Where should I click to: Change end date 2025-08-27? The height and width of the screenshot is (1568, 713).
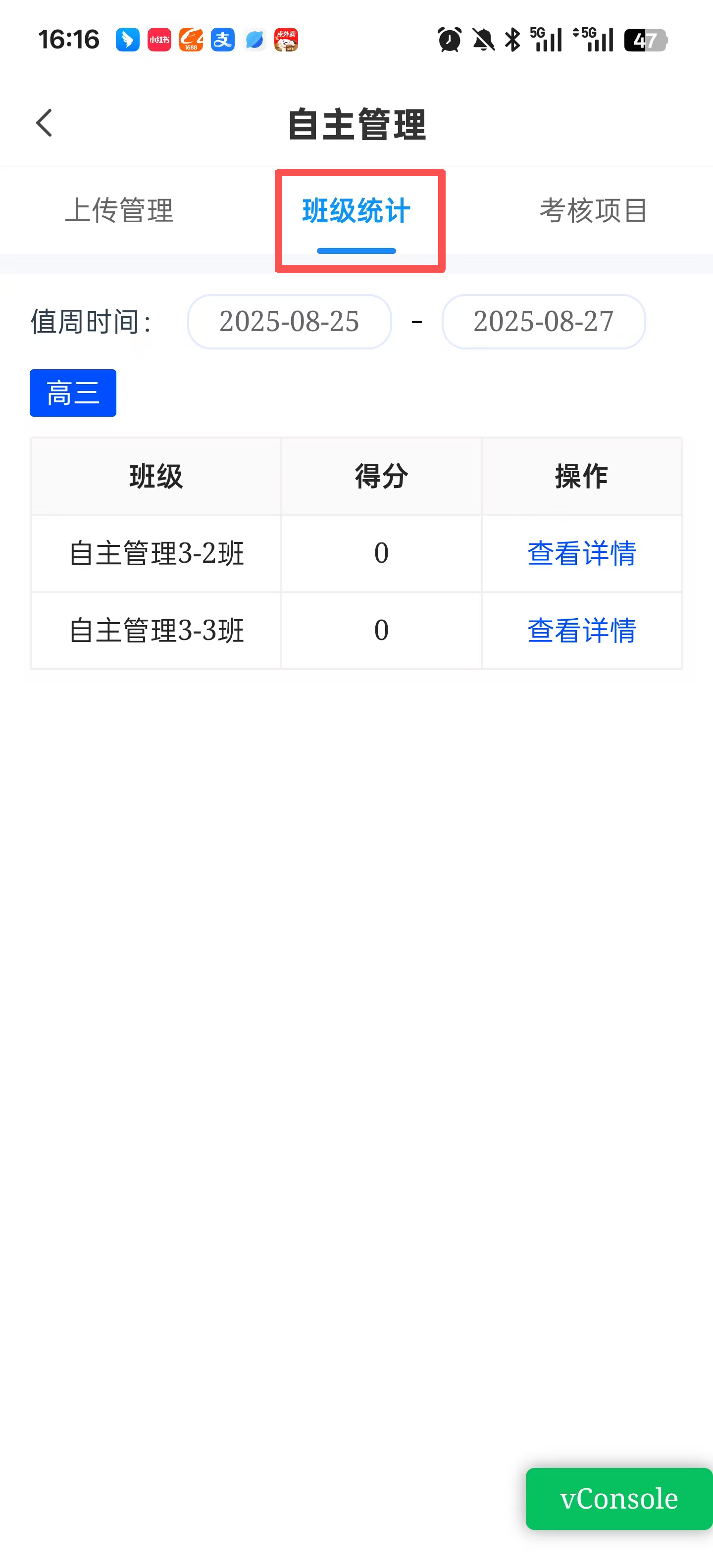[x=543, y=321]
